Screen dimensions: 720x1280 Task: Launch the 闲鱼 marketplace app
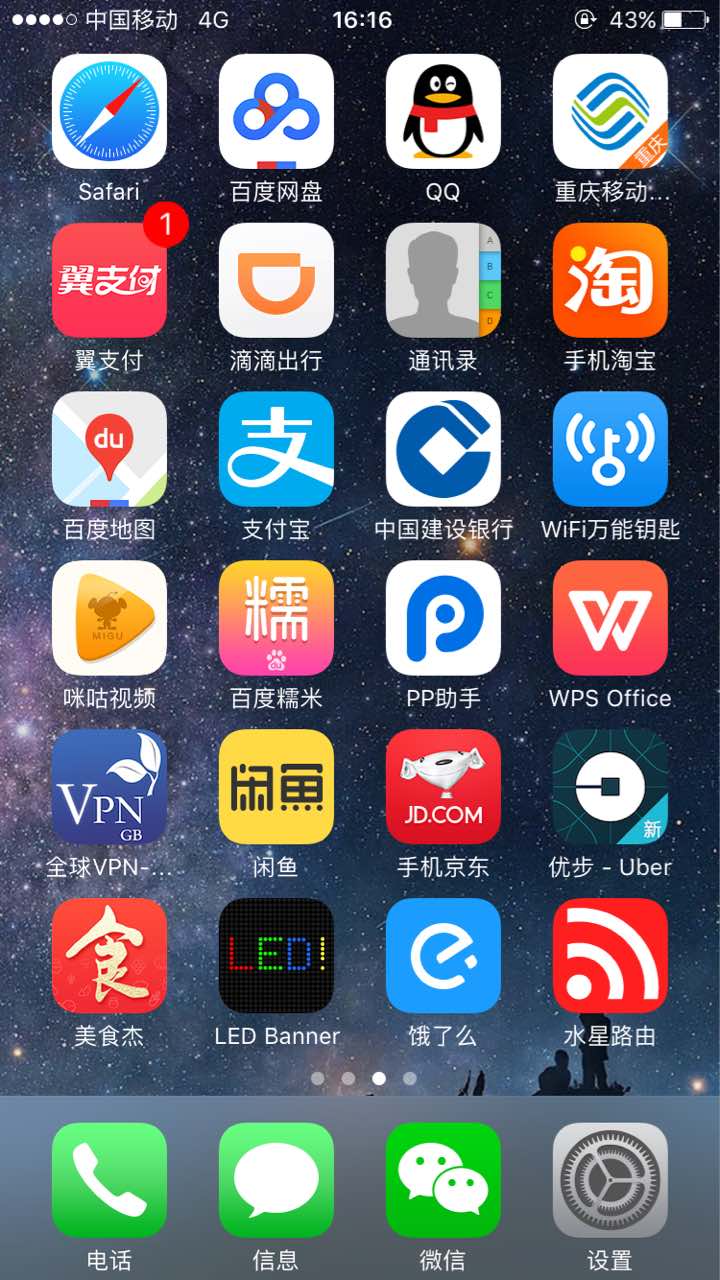point(276,787)
